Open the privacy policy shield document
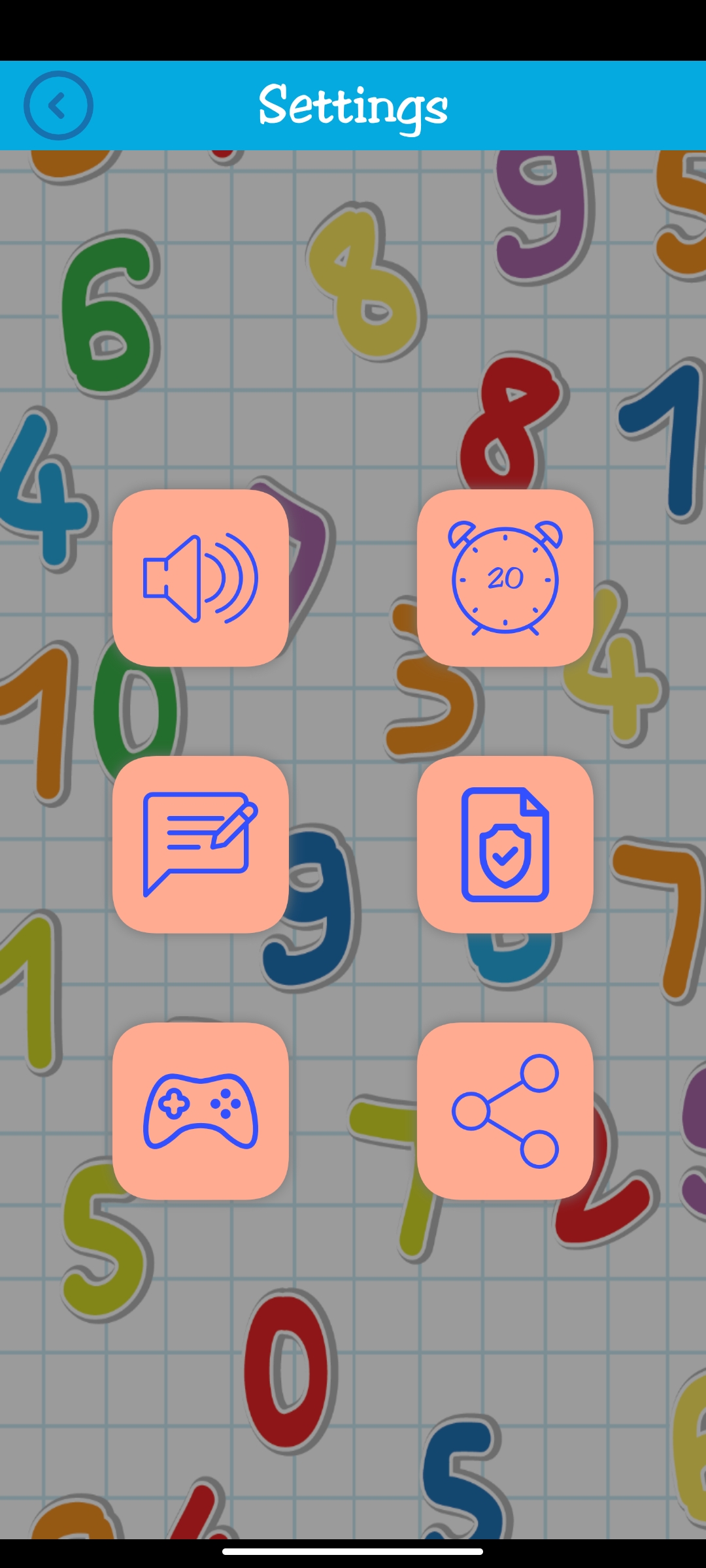Screen dimensions: 706x1568 coord(505,845)
